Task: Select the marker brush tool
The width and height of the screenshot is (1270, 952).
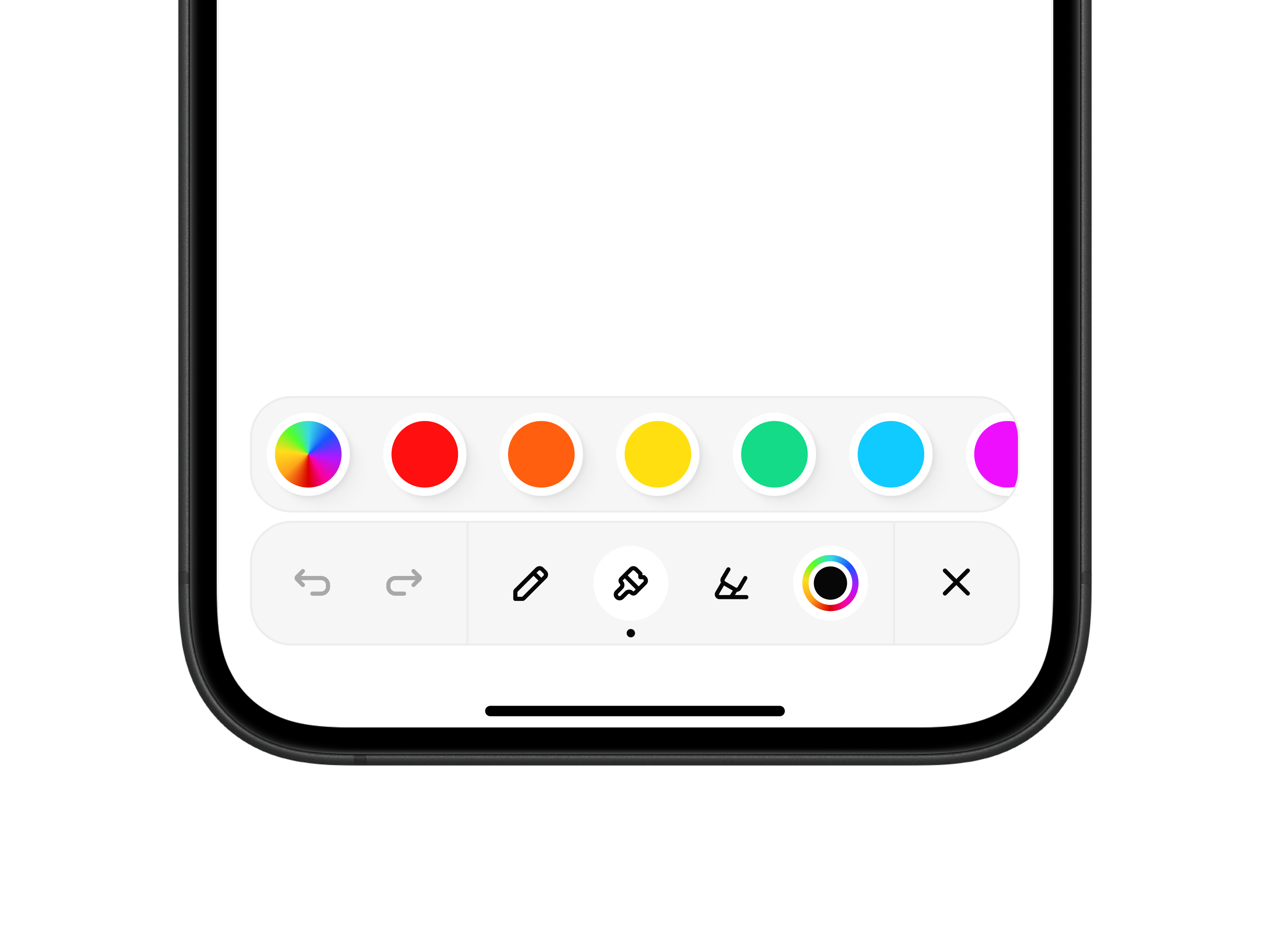Action: click(x=631, y=583)
